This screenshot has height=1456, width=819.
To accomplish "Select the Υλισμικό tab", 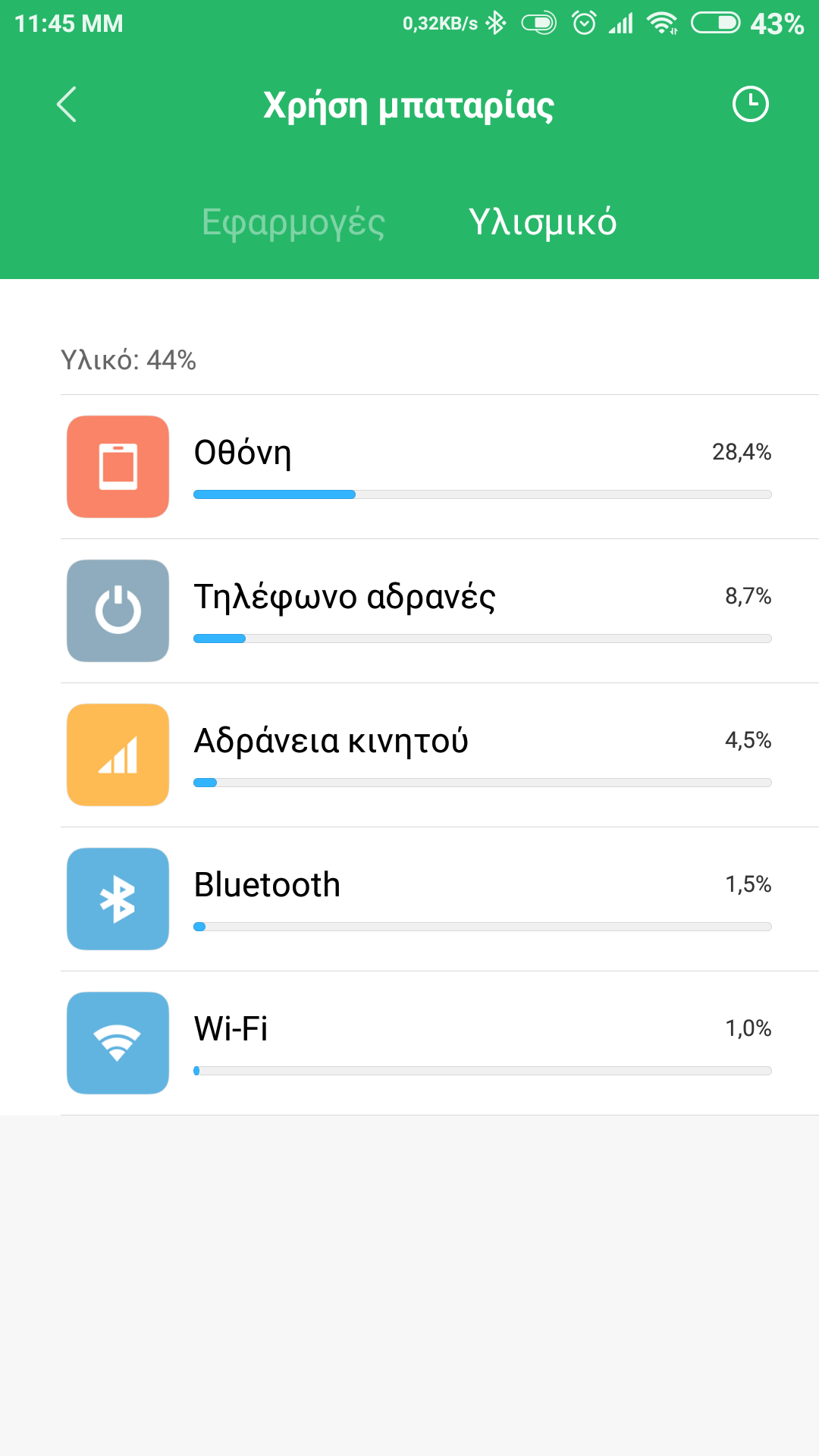I will [x=543, y=222].
